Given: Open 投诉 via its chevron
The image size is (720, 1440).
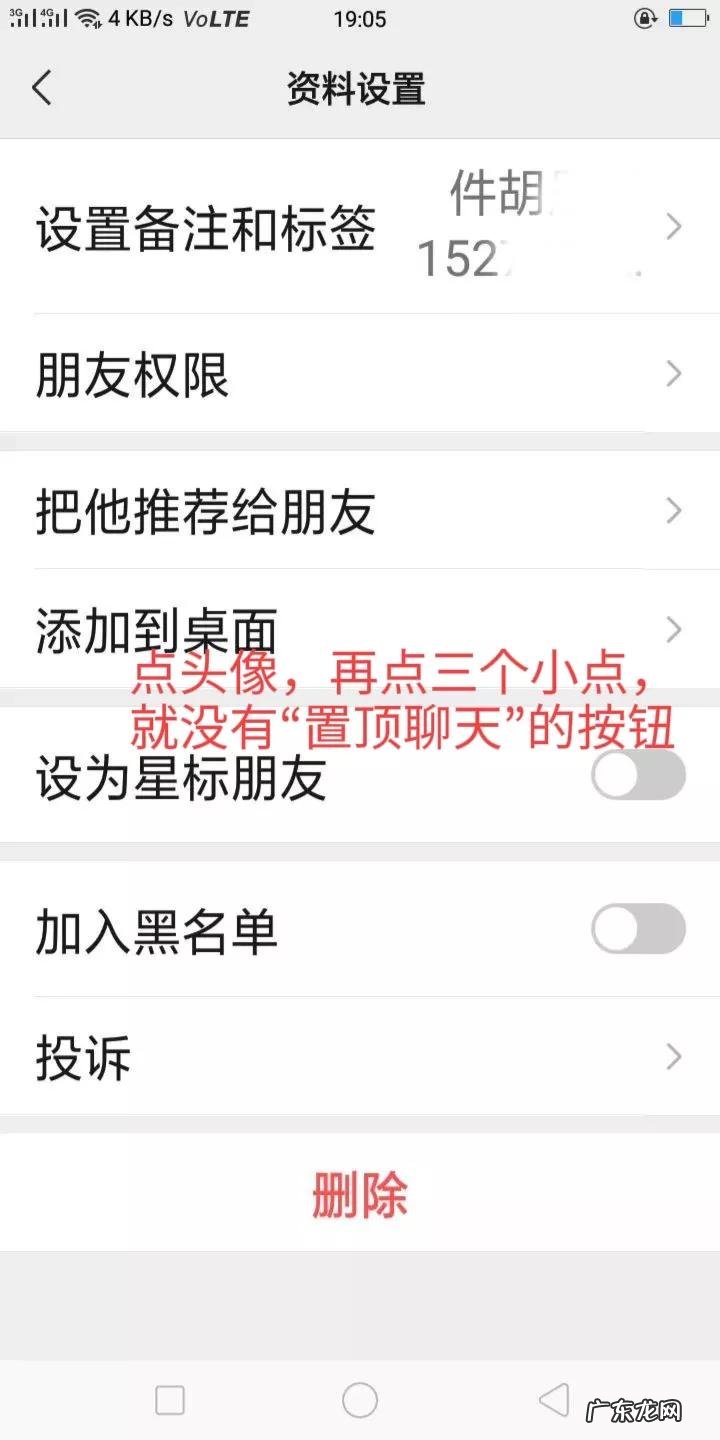Looking at the screenshot, I should tap(672, 1056).
